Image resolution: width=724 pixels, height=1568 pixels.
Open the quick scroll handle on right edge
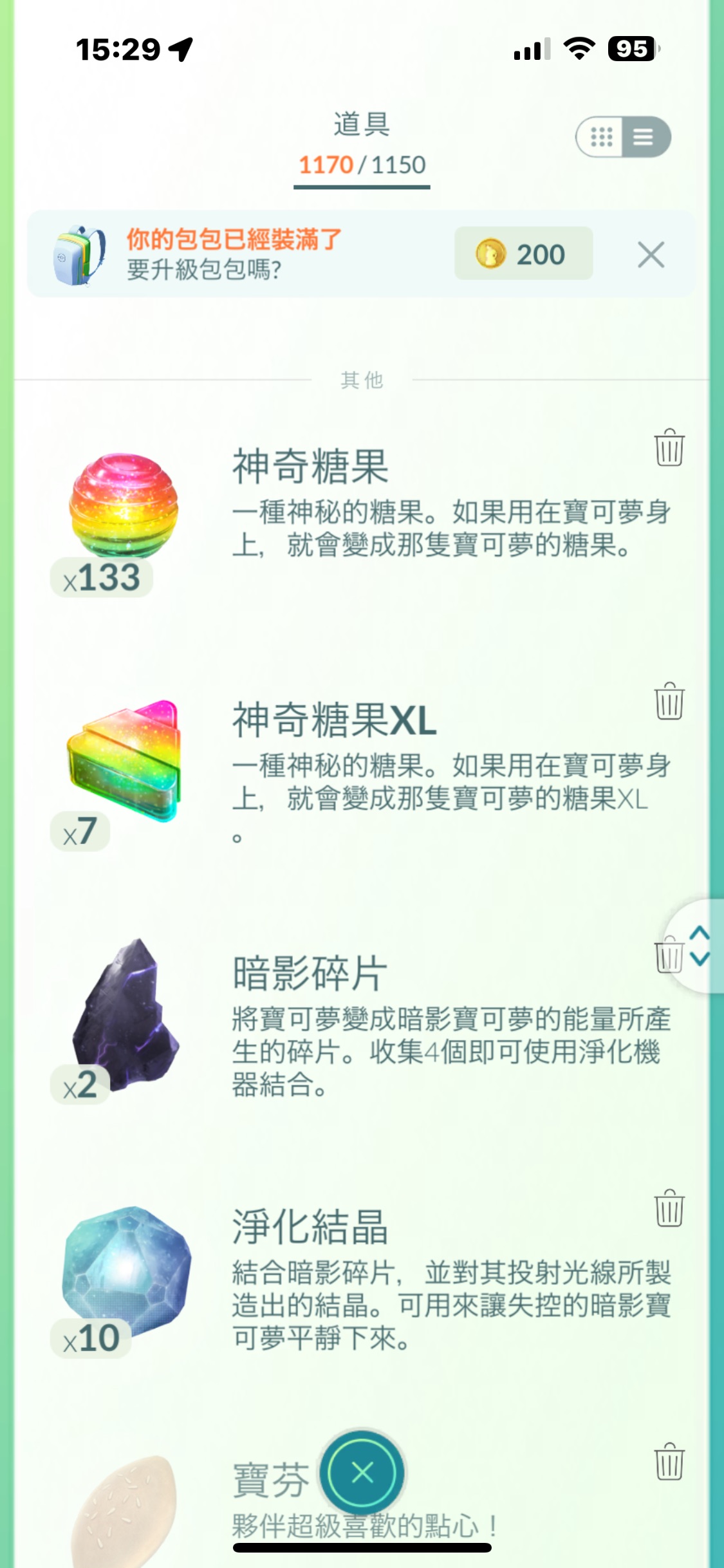pyautogui.click(x=698, y=946)
